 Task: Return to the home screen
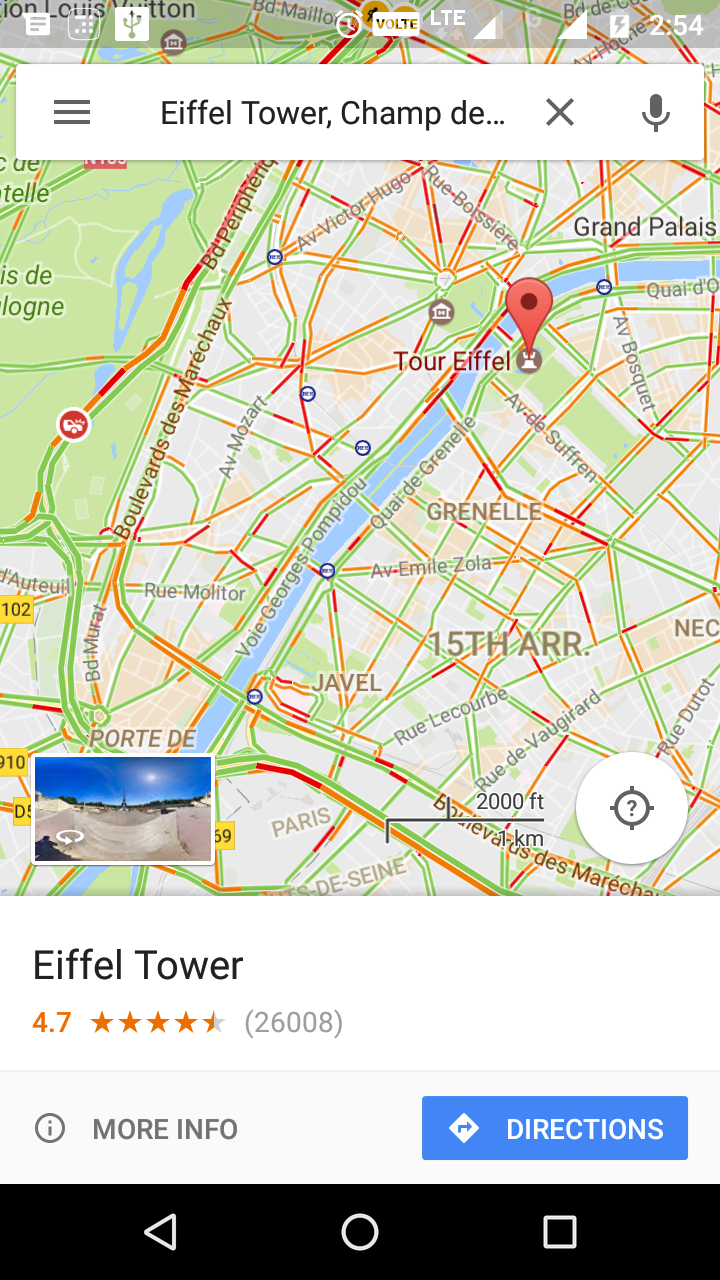point(360,1232)
